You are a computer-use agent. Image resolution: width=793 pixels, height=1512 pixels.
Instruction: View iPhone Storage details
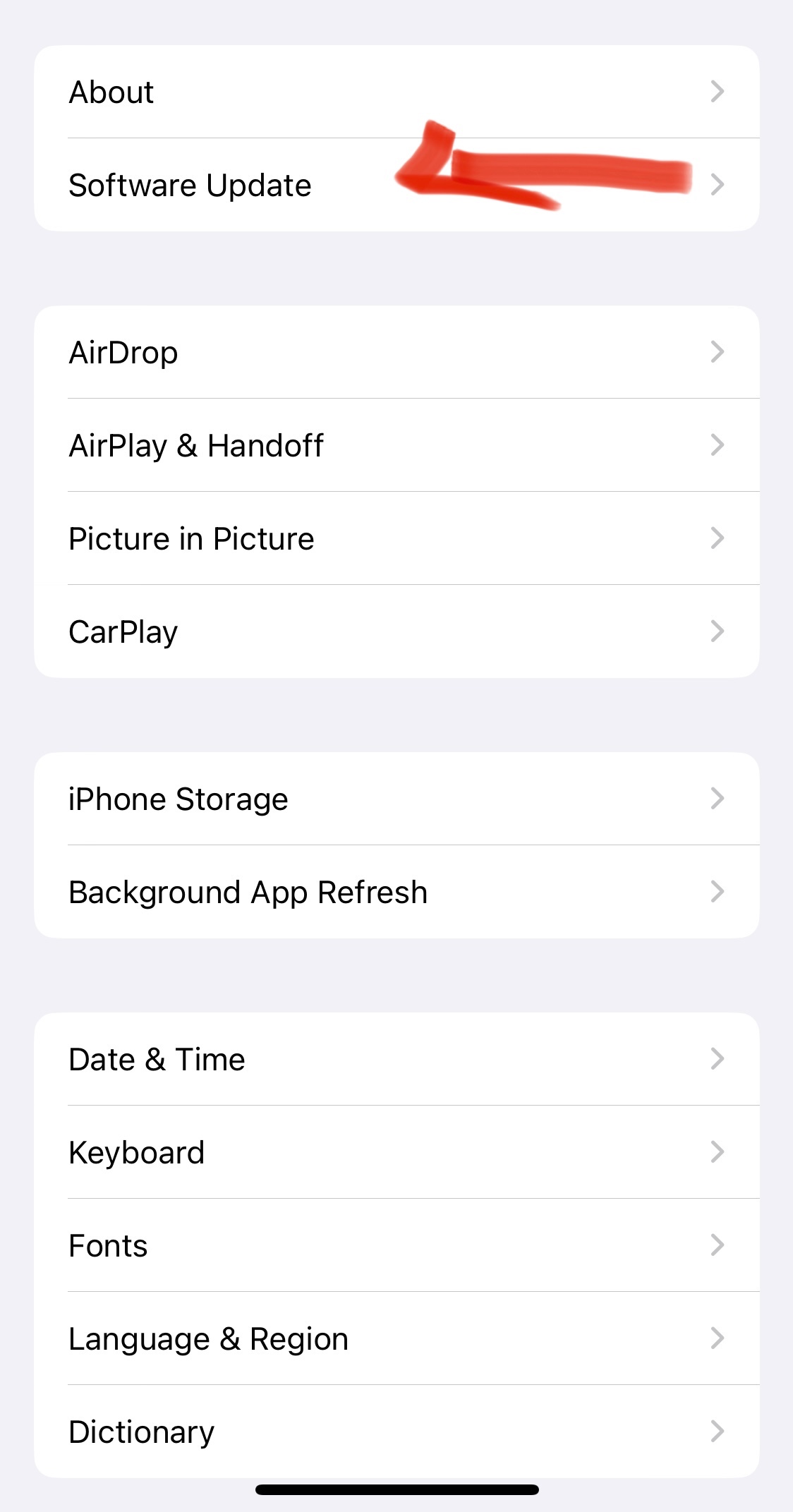(x=178, y=798)
